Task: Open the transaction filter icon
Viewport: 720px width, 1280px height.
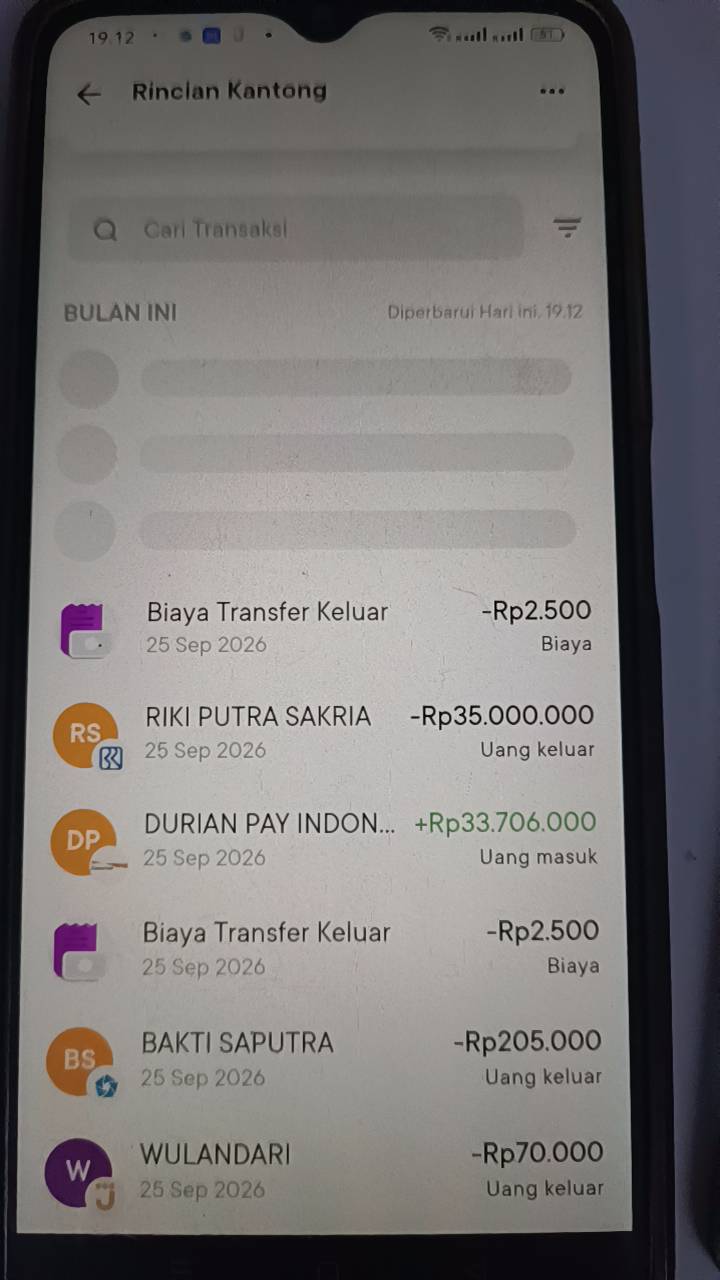Action: [567, 228]
